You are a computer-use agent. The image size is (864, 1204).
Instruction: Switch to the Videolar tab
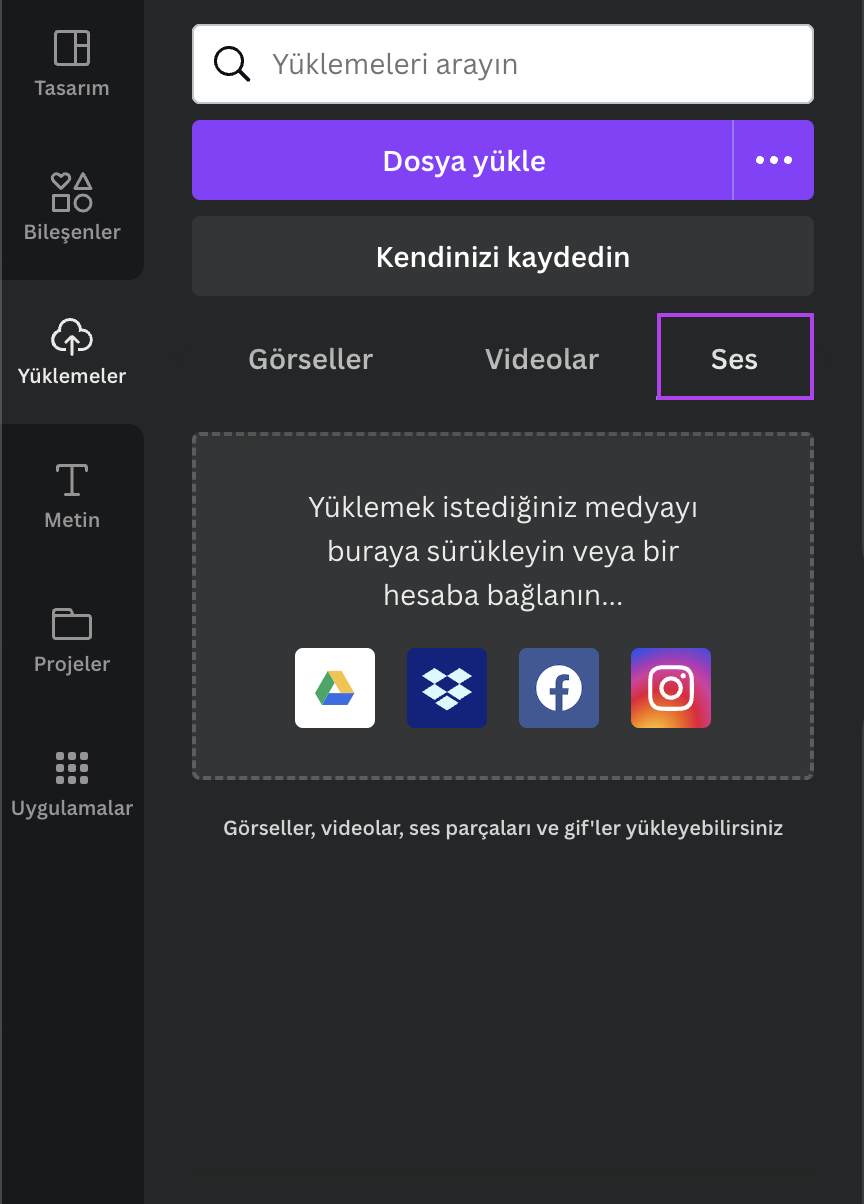(x=542, y=359)
